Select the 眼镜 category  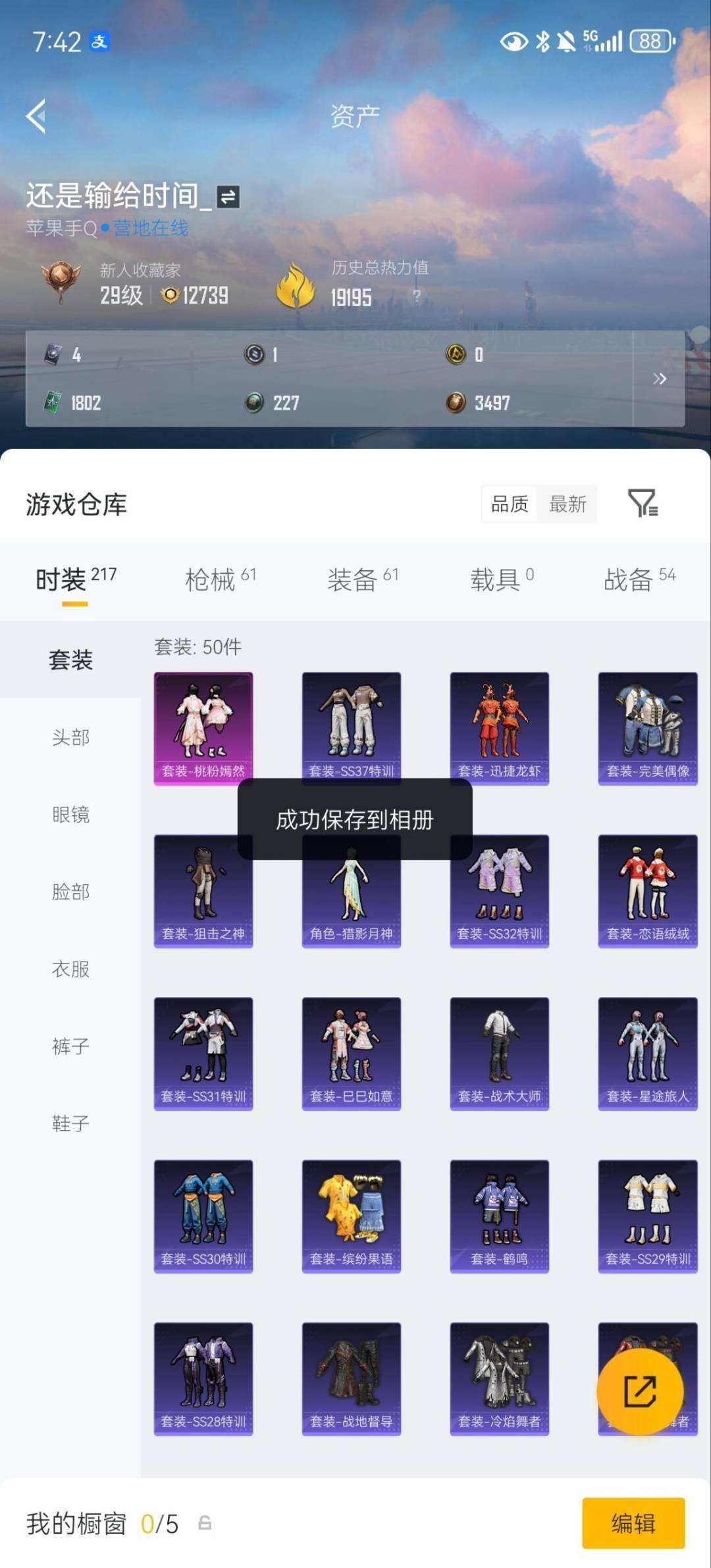[70, 815]
